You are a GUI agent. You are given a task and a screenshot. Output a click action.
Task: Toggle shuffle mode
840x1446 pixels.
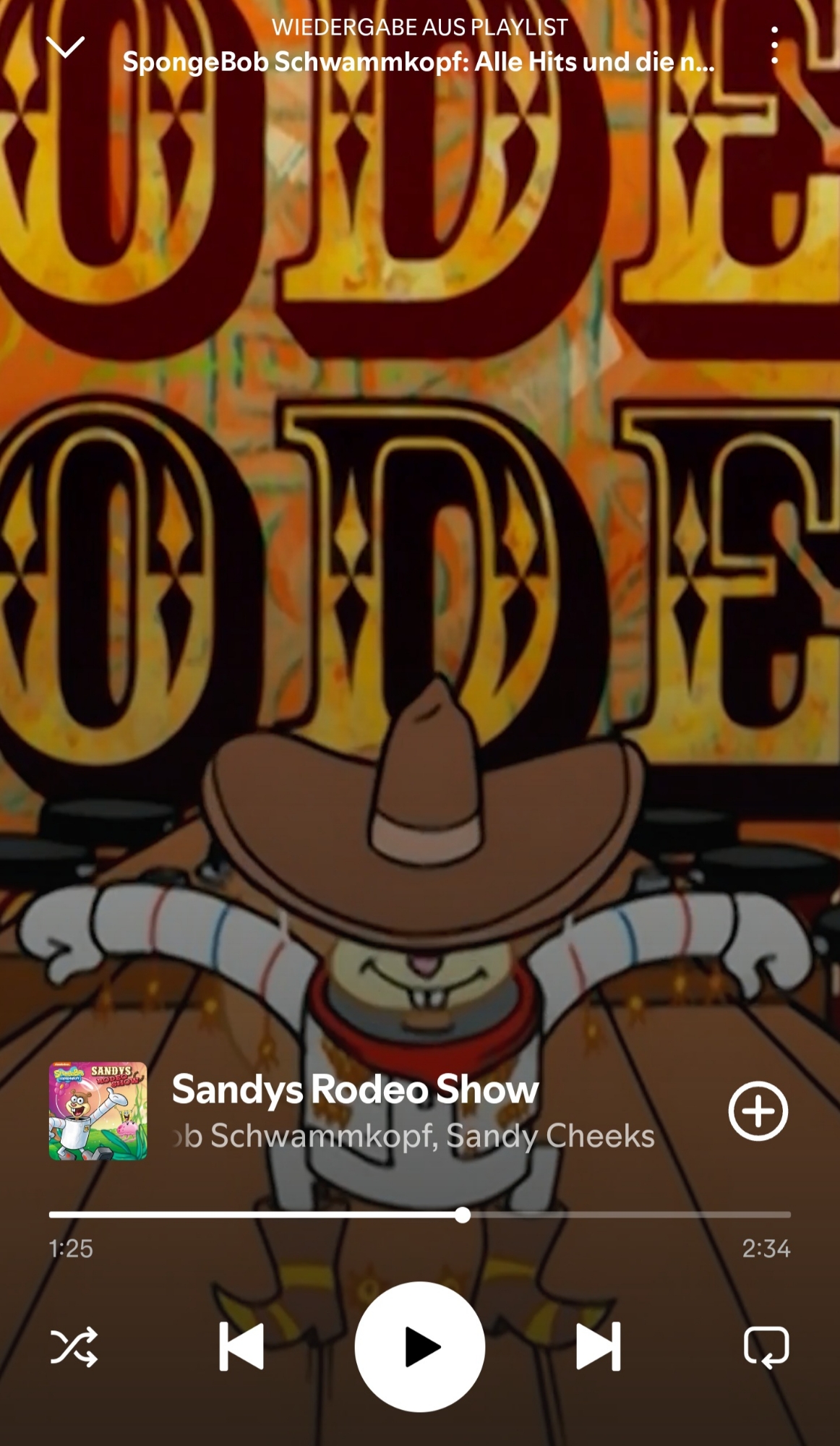[x=74, y=1346]
